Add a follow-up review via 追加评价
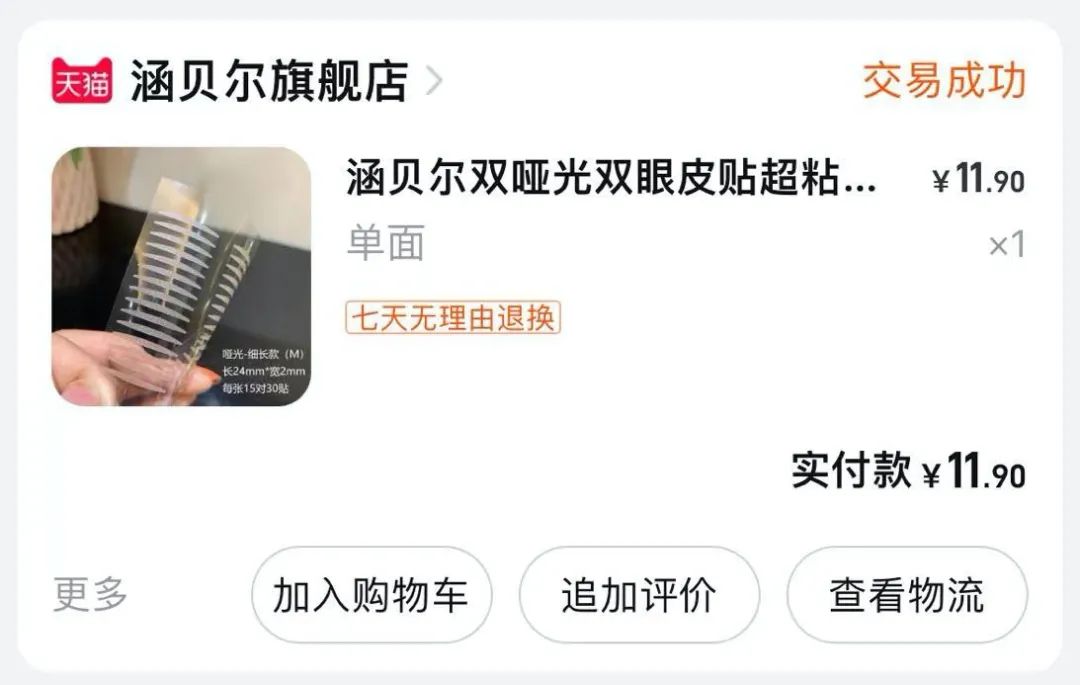This screenshot has height=685, width=1080. coord(639,595)
